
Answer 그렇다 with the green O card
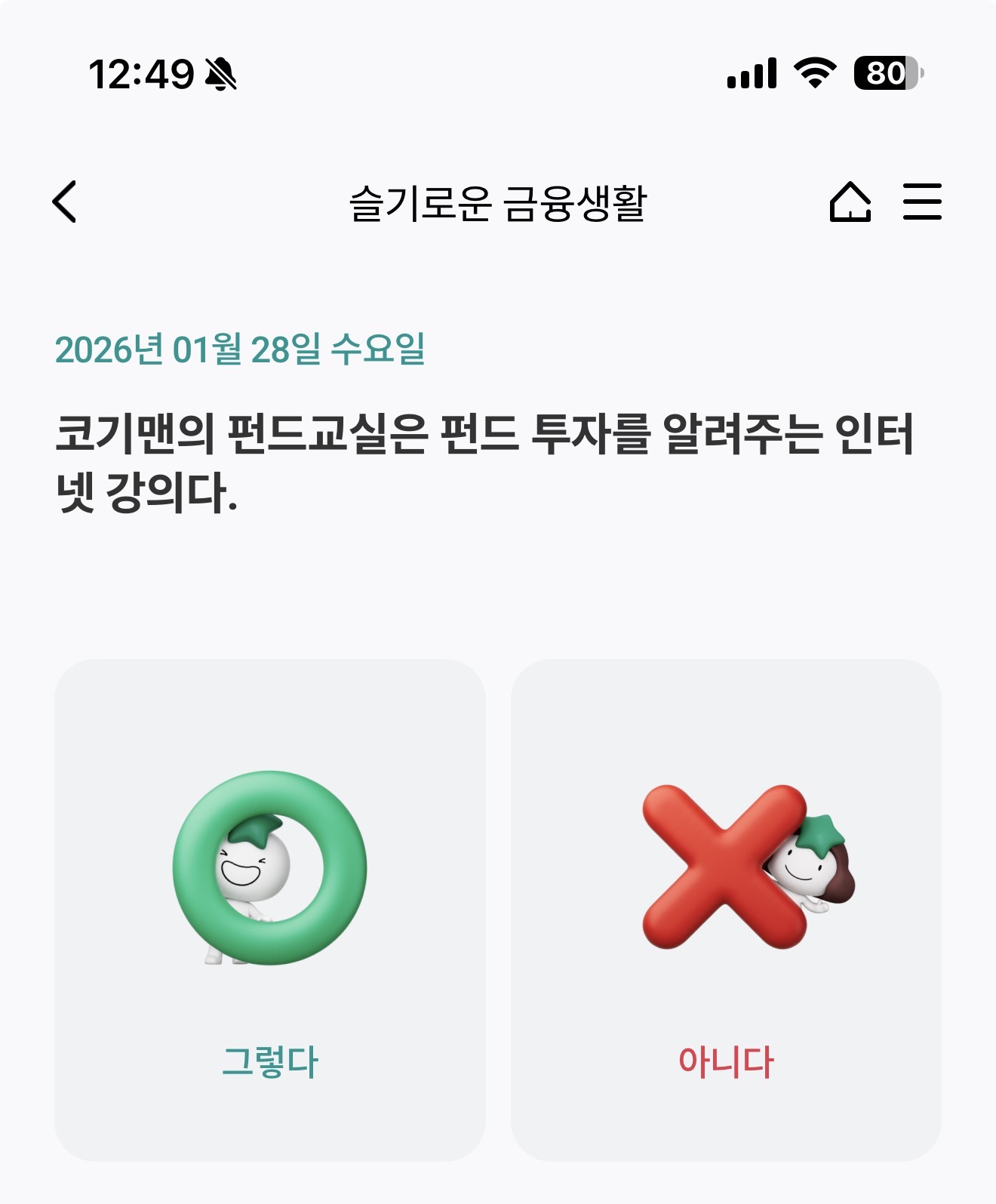[x=269, y=910]
